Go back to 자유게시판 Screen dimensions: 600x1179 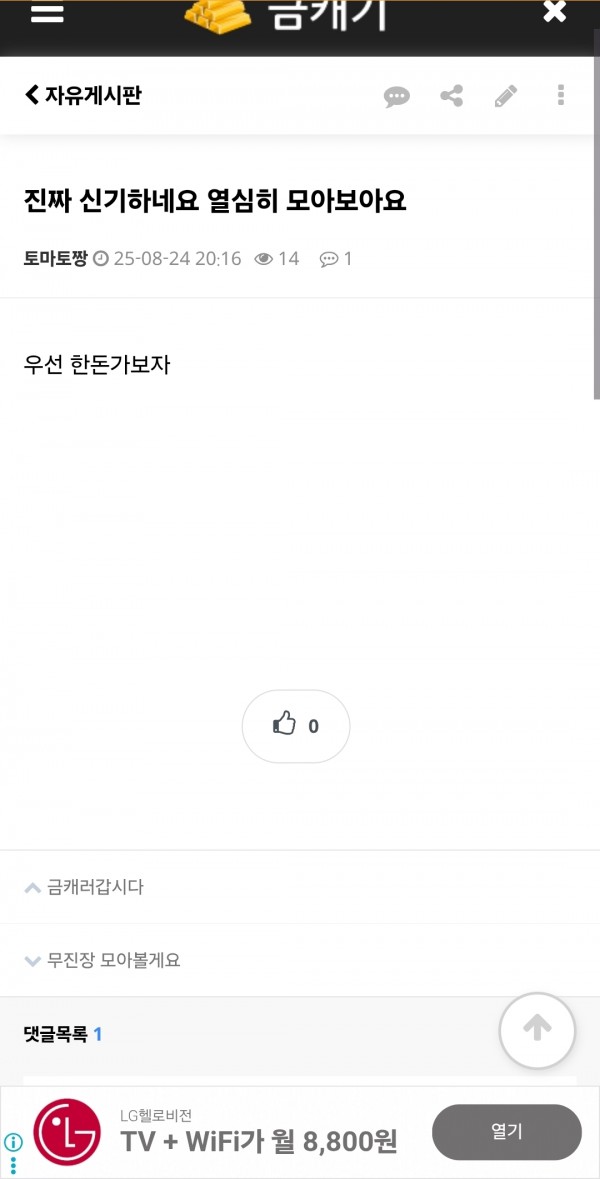click(83, 95)
